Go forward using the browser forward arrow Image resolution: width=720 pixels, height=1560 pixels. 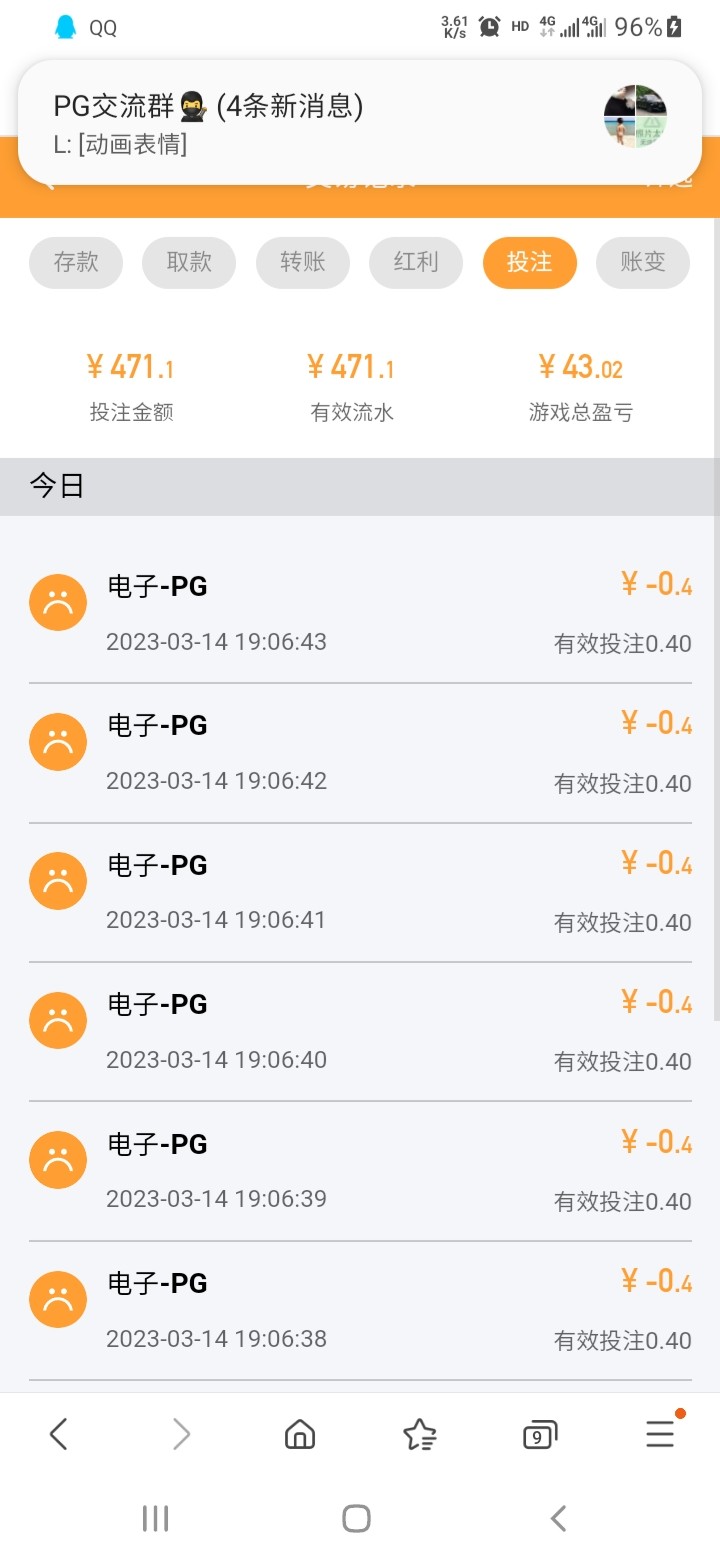[x=179, y=1433]
